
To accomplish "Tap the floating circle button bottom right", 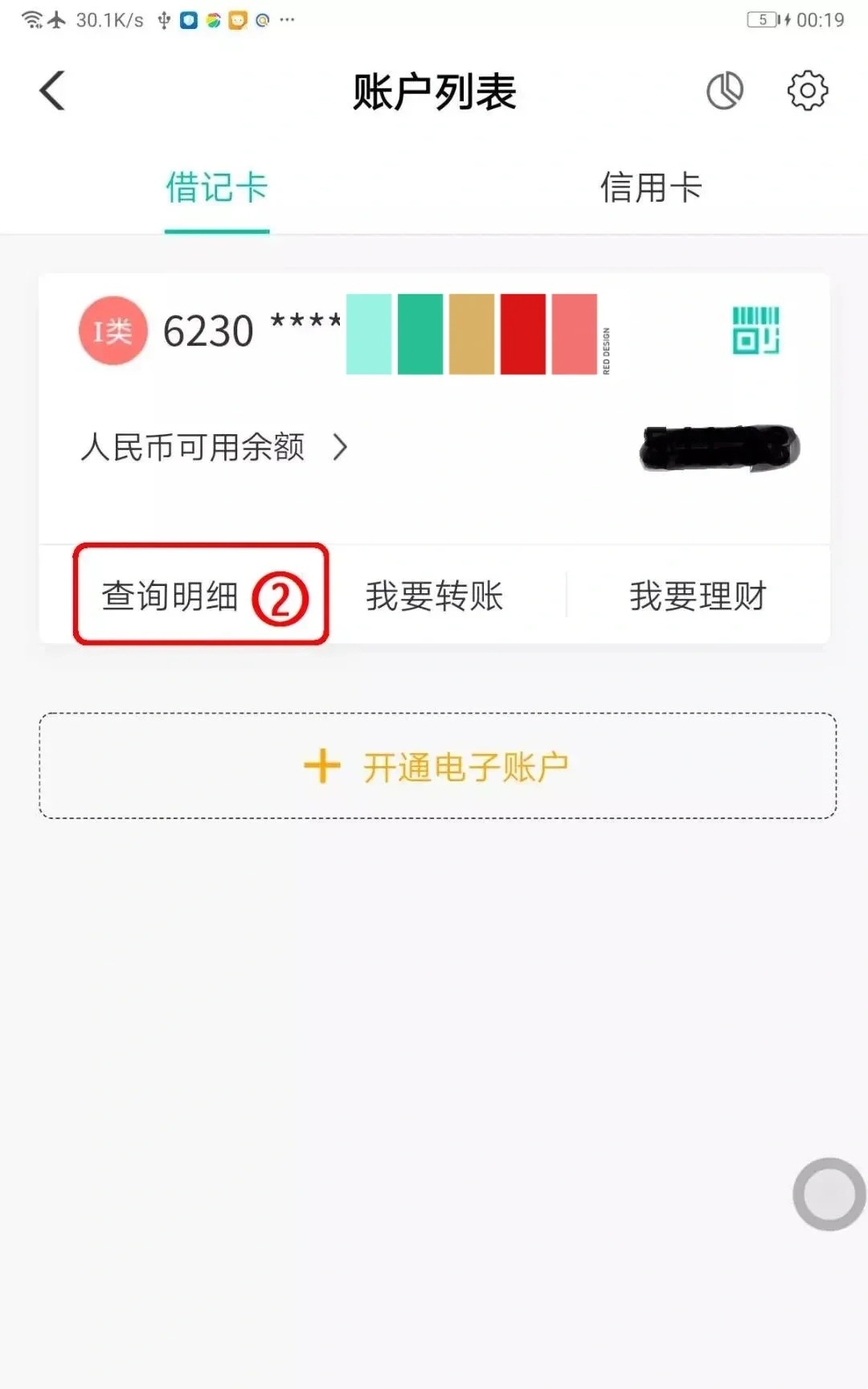I will coord(827,1193).
